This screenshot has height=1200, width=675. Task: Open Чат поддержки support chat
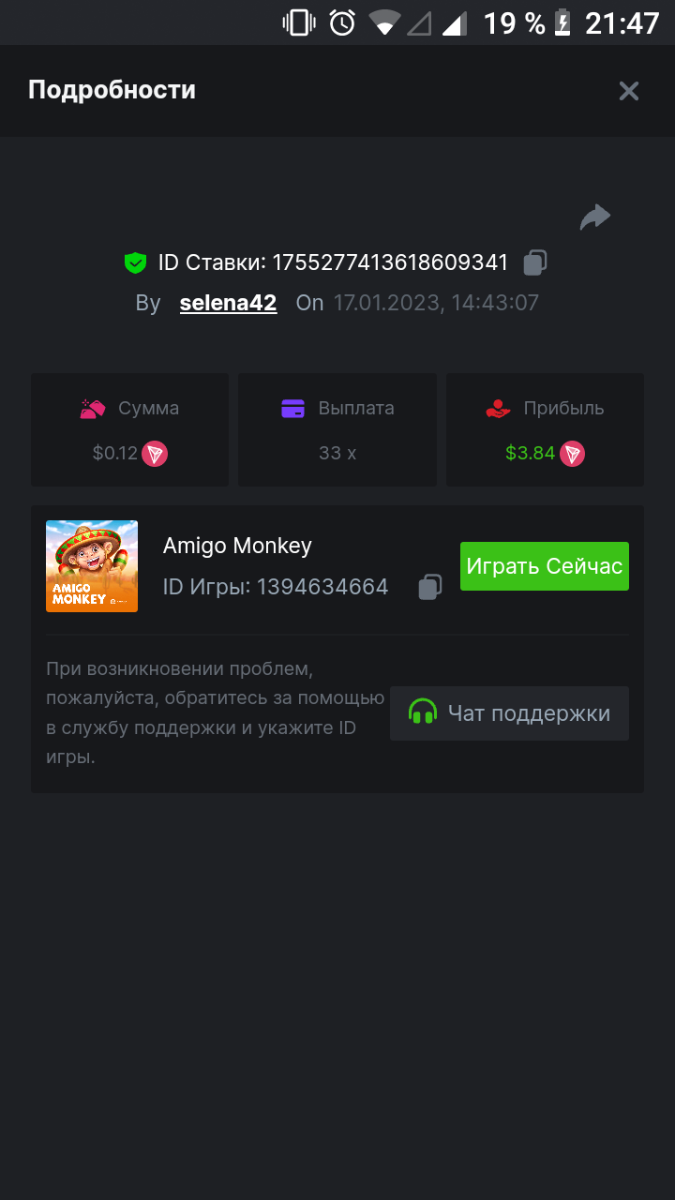point(509,713)
